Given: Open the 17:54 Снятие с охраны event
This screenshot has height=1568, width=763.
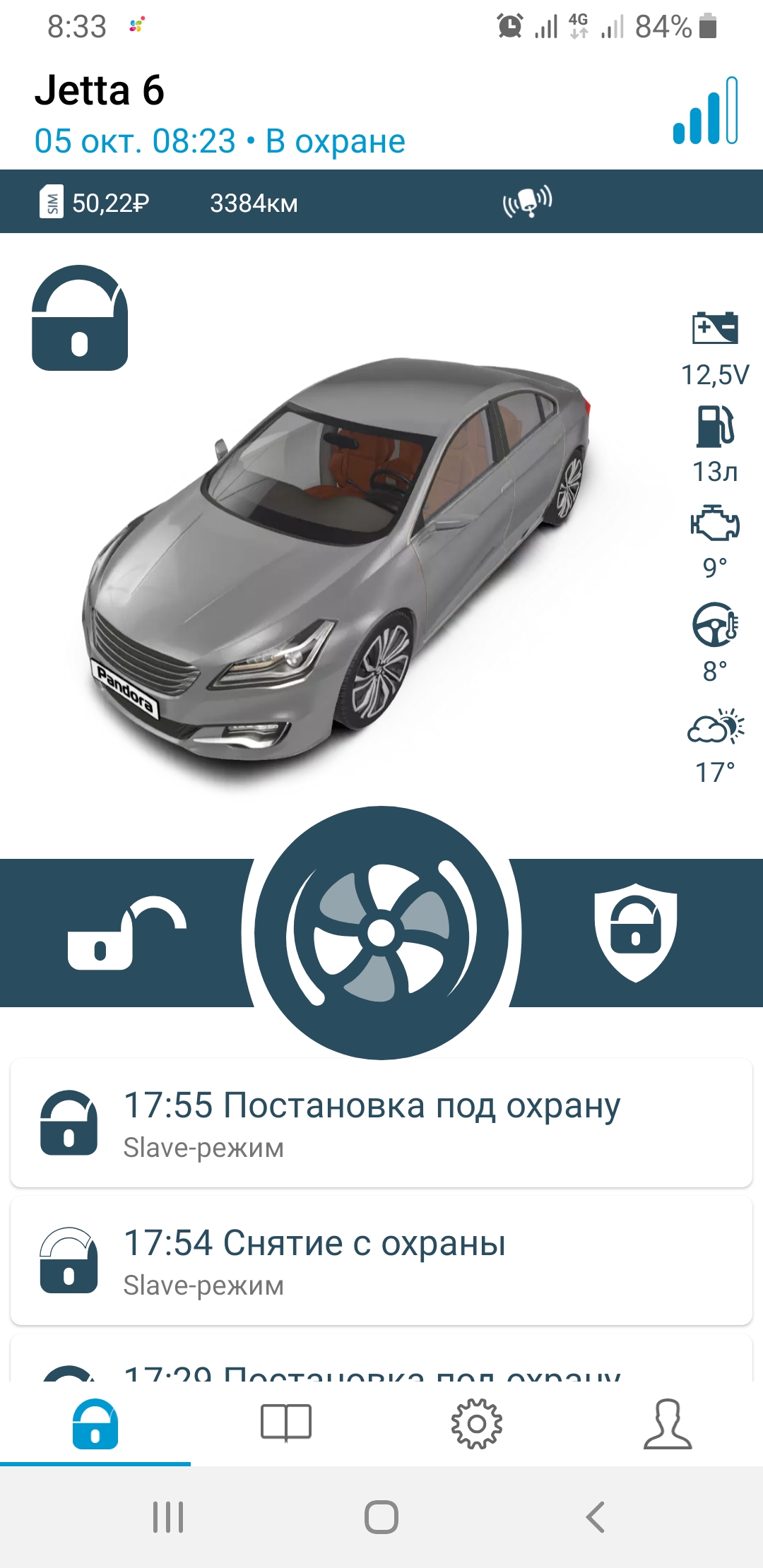Looking at the screenshot, I should (x=381, y=1261).
